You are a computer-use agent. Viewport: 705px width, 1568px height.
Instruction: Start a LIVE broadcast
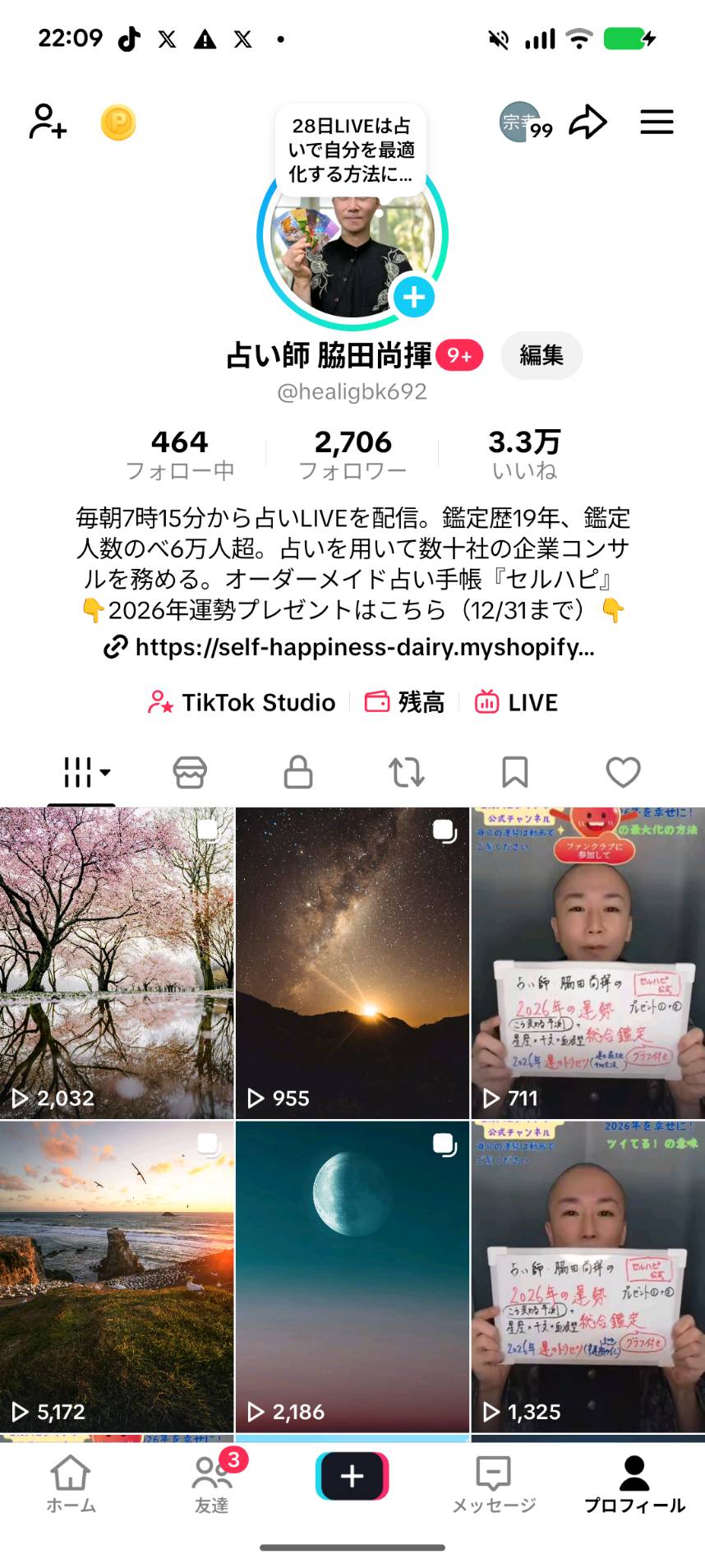pyautogui.click(x=517, y=702)
